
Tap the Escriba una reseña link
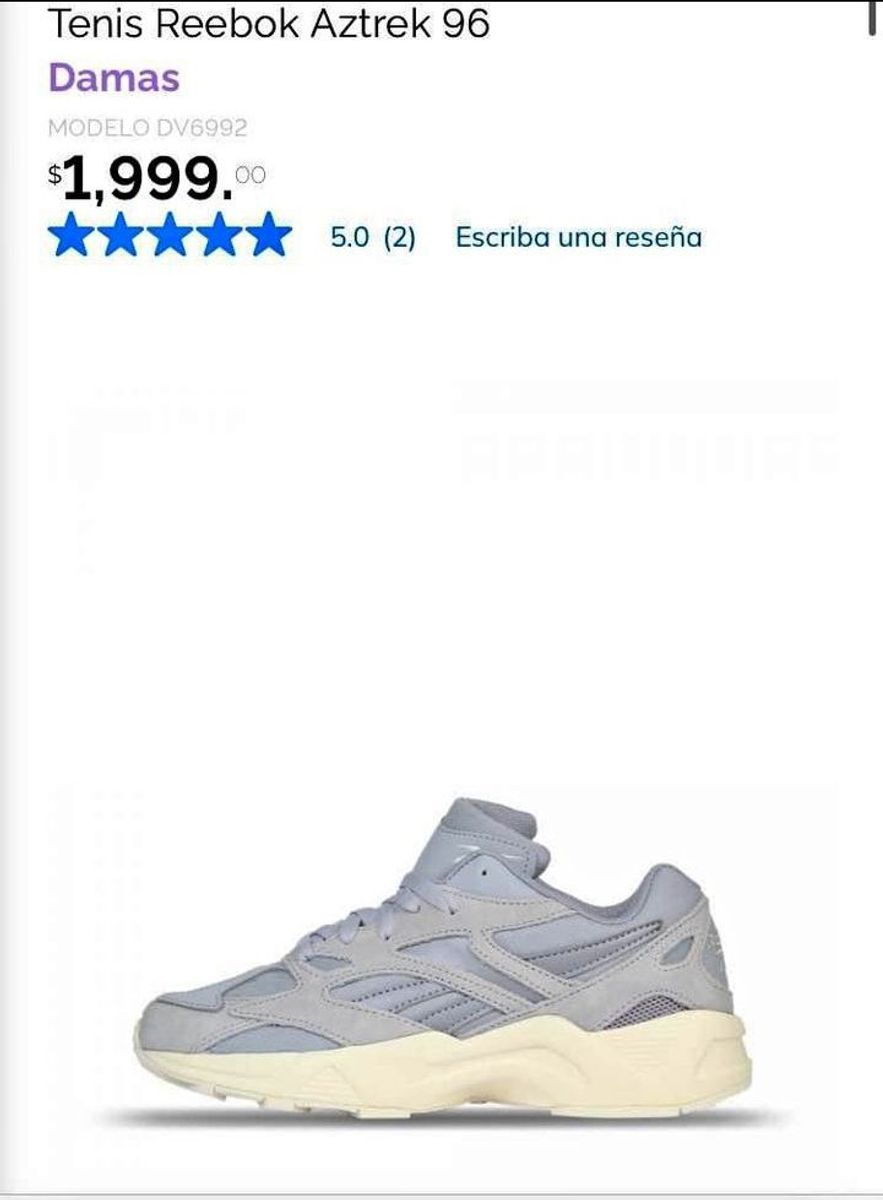[578, 238]
